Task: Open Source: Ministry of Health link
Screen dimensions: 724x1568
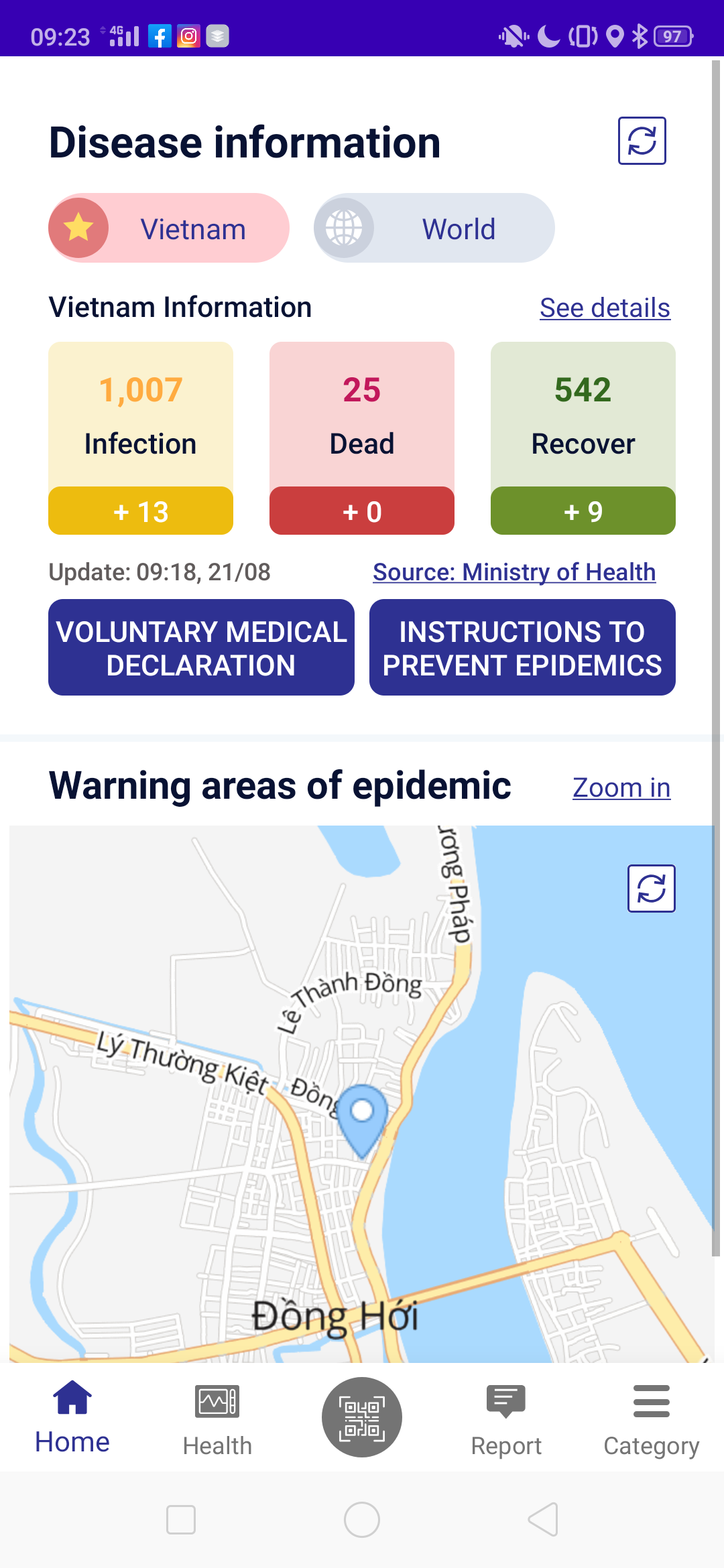Action: pyautogui.click(x=514, y=572)
